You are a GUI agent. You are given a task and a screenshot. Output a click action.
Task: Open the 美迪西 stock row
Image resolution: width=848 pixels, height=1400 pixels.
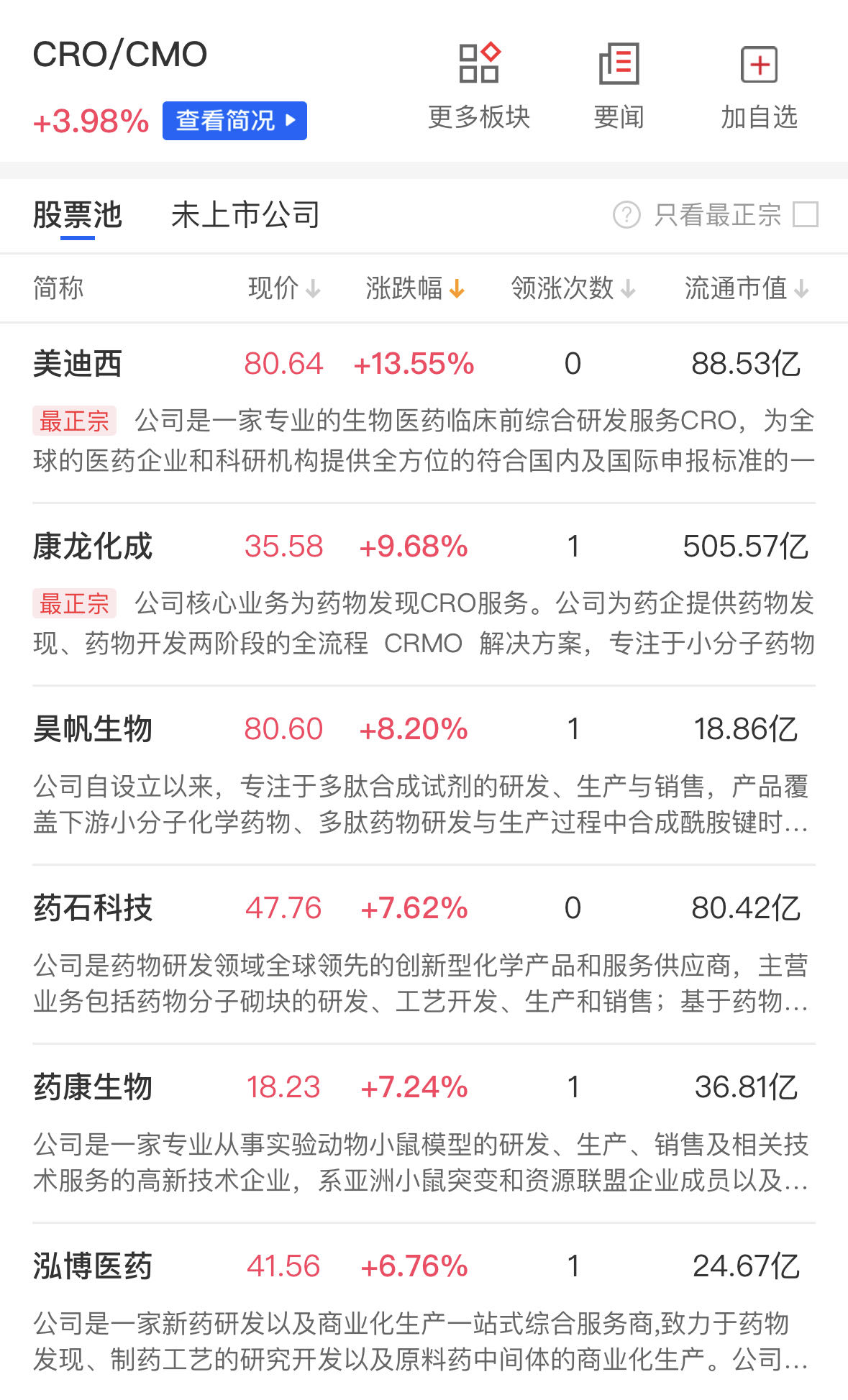(78, 364)
